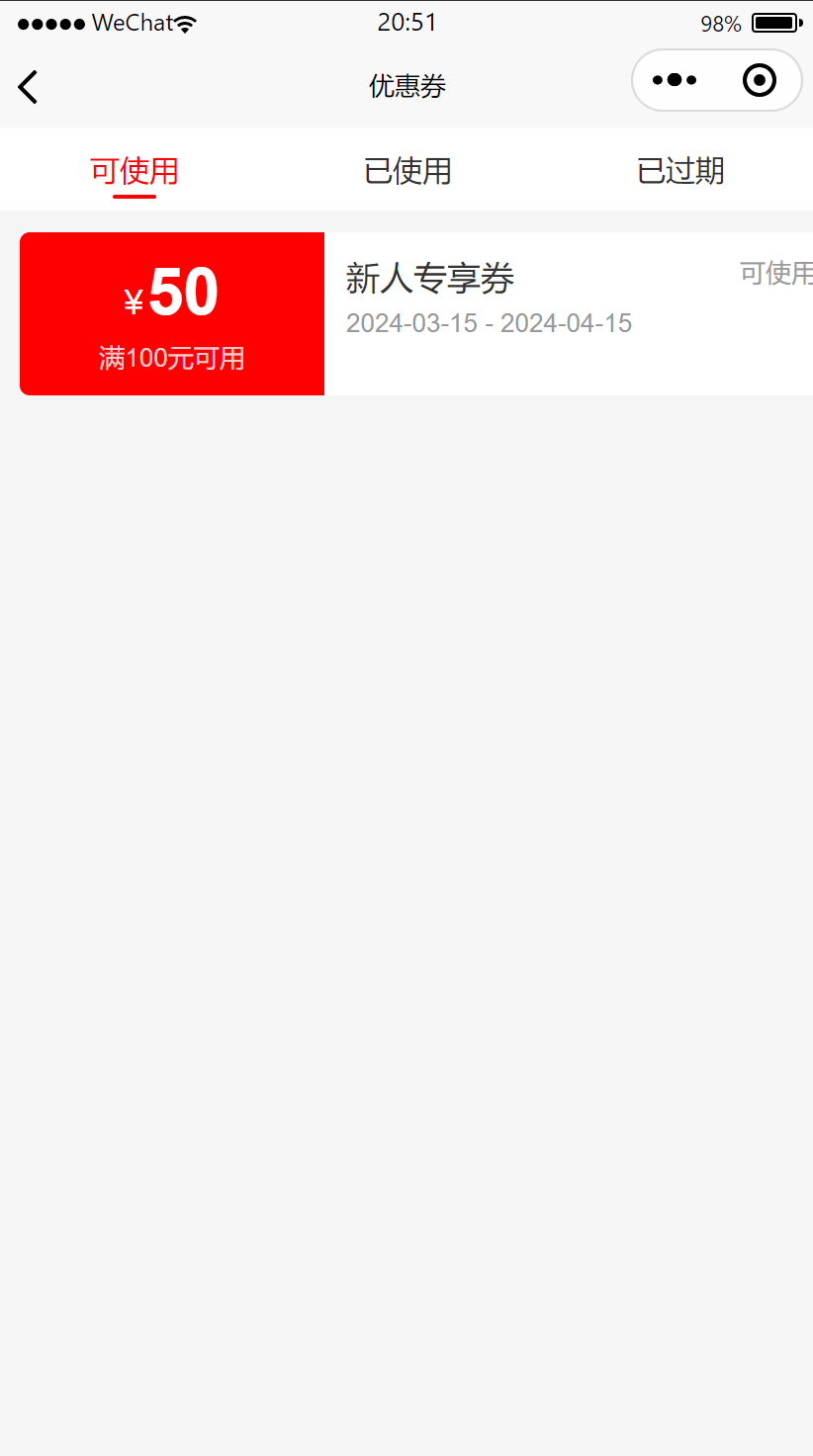Open the 新人专享券 coupon card

416,313
